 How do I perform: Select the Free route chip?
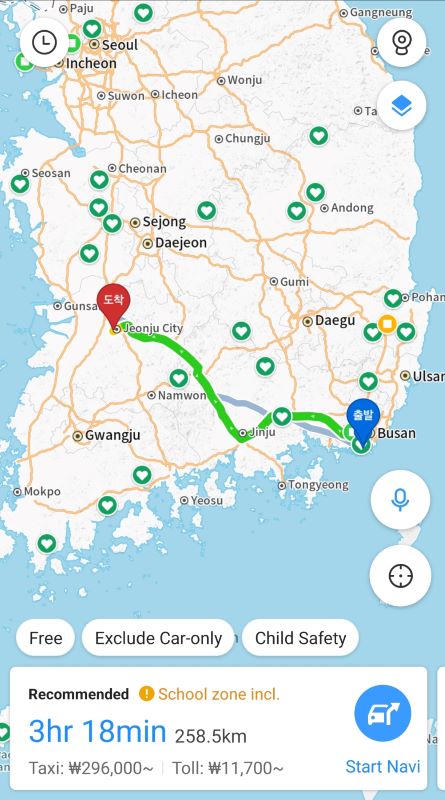pos(45,638)
